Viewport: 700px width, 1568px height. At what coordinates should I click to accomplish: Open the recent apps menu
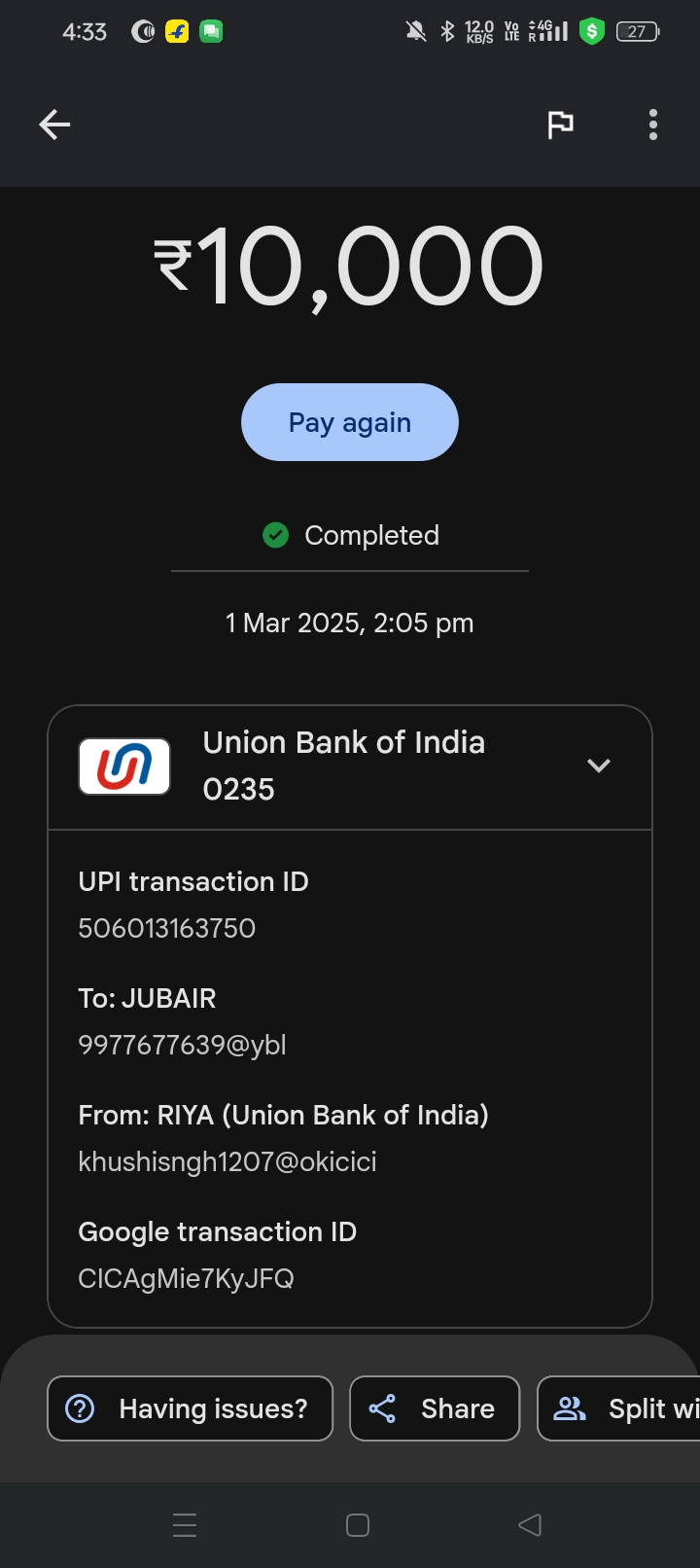point(185,1525)
